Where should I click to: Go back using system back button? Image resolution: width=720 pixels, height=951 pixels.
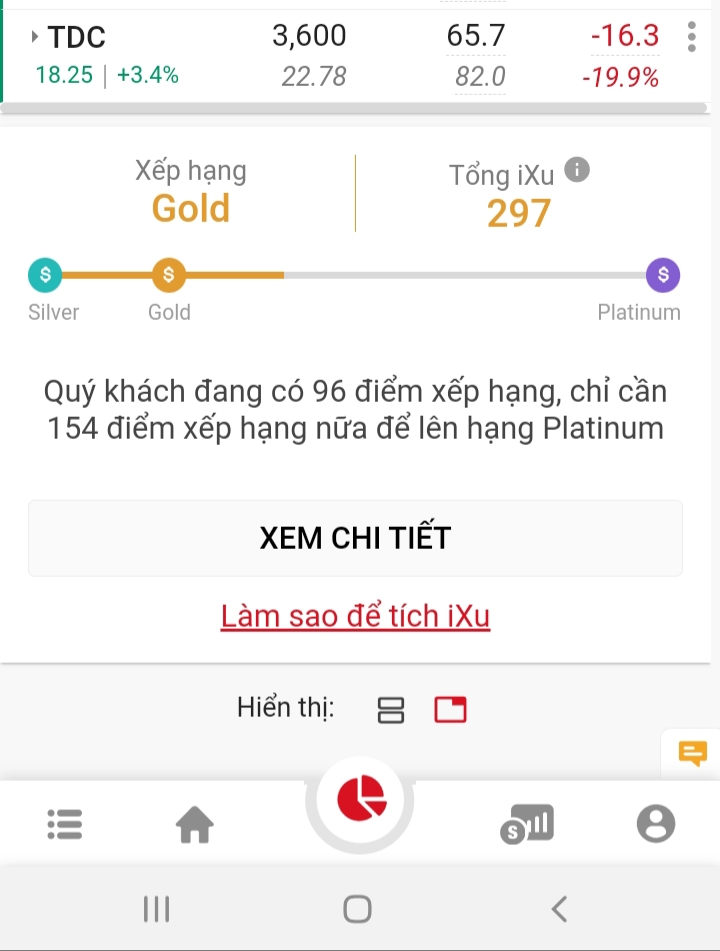point(559,909)
